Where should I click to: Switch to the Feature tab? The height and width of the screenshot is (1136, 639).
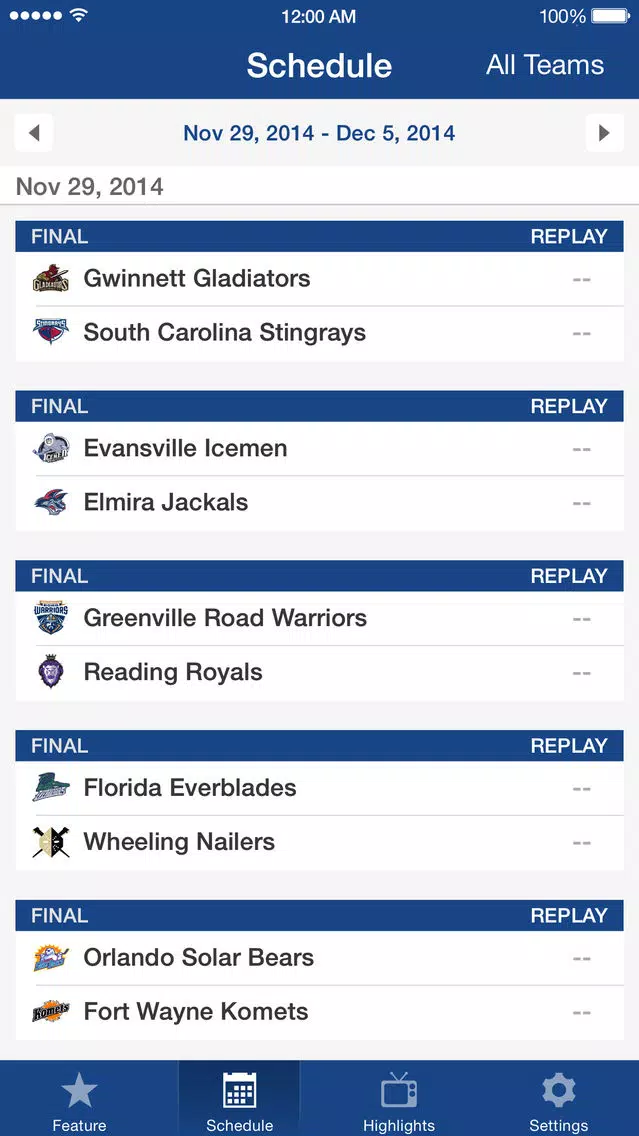coord(80,1100)
